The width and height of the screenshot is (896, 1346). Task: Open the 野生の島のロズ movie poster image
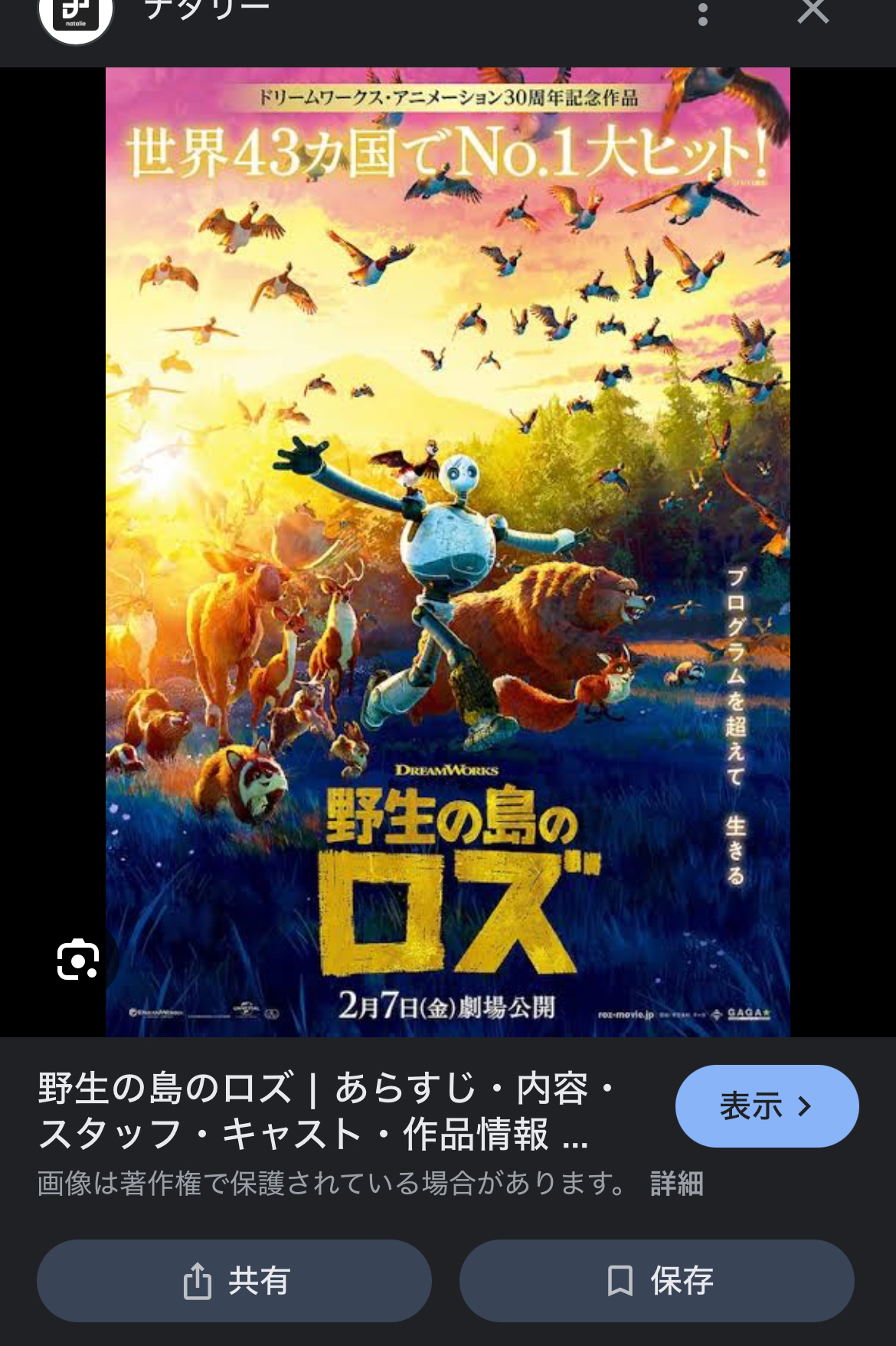[447, 552]
